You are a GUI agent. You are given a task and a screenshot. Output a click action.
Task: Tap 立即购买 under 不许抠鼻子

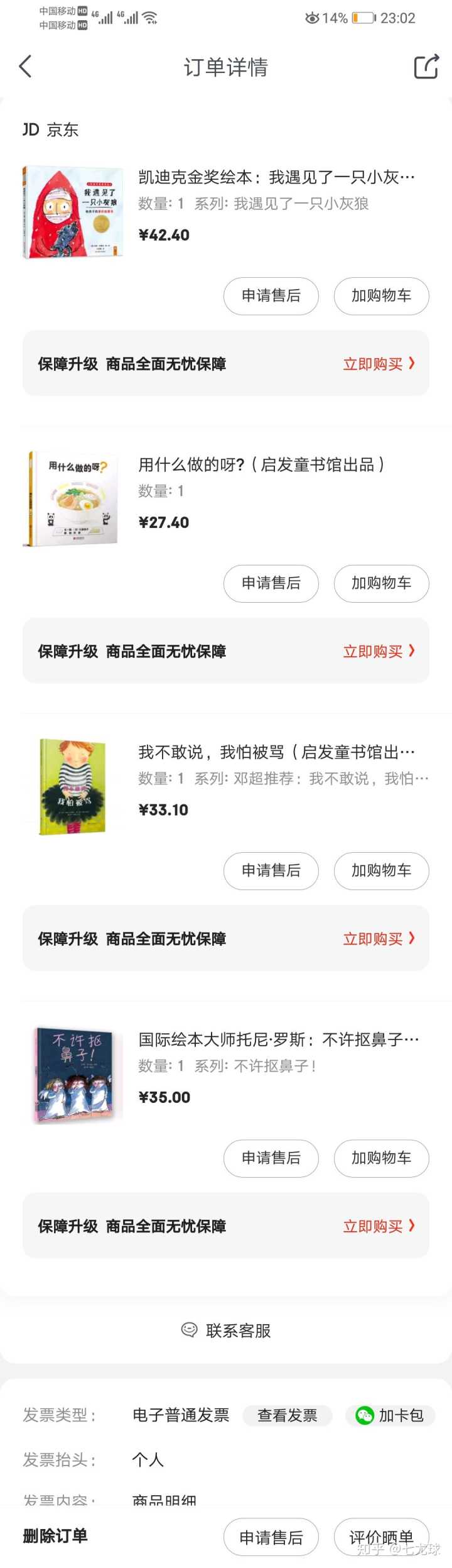(x=379, y=1226)
